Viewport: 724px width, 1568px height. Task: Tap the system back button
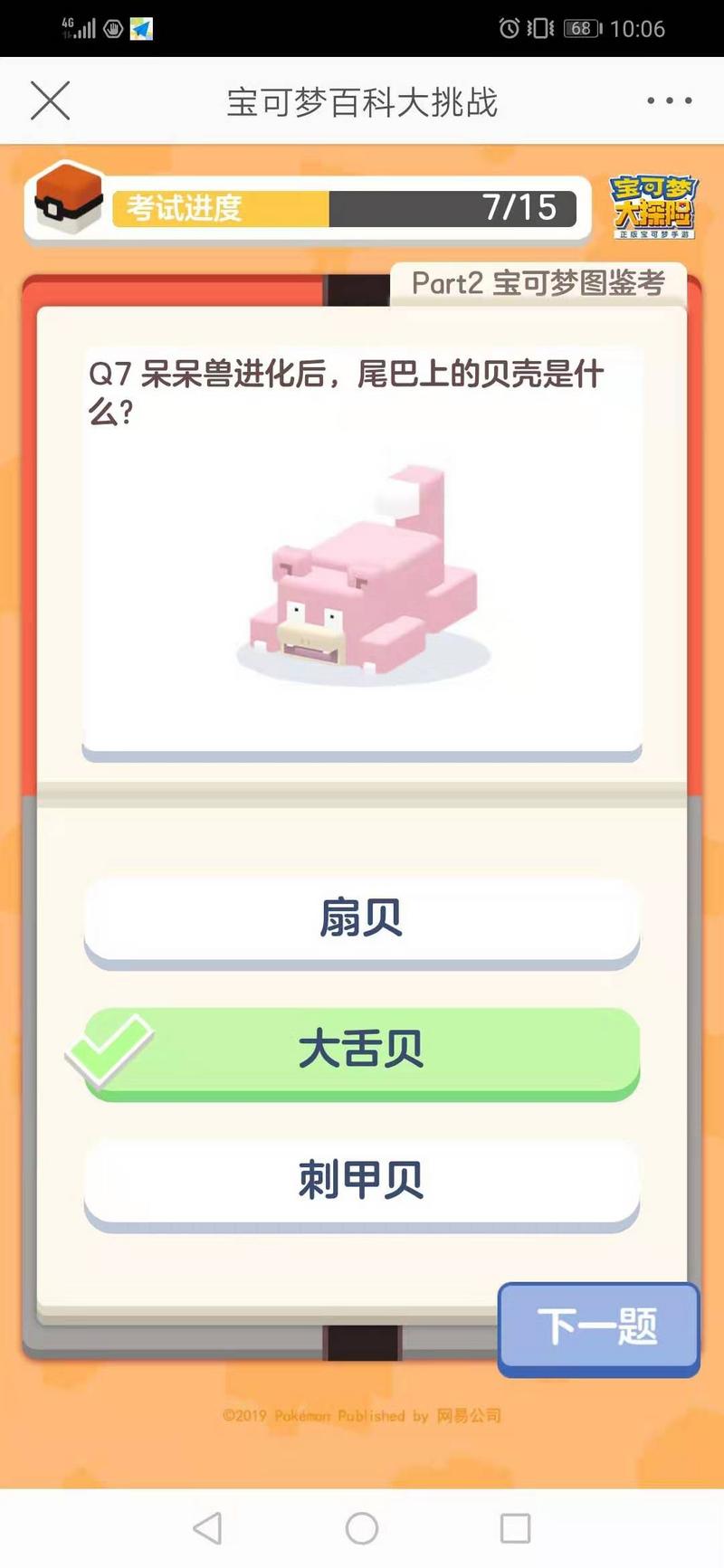point(208,1528)
